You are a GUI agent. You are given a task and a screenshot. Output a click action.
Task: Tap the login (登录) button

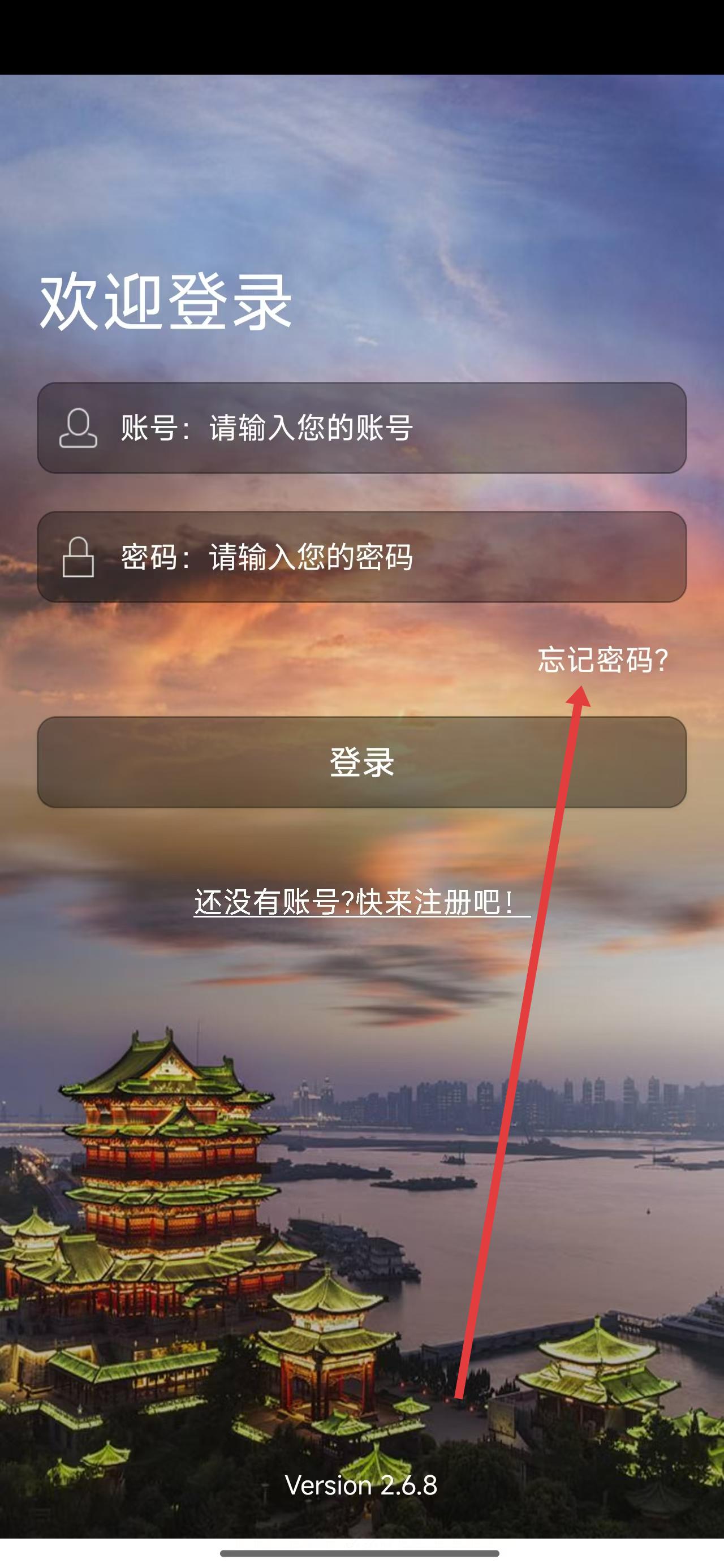tap(361, 762)
